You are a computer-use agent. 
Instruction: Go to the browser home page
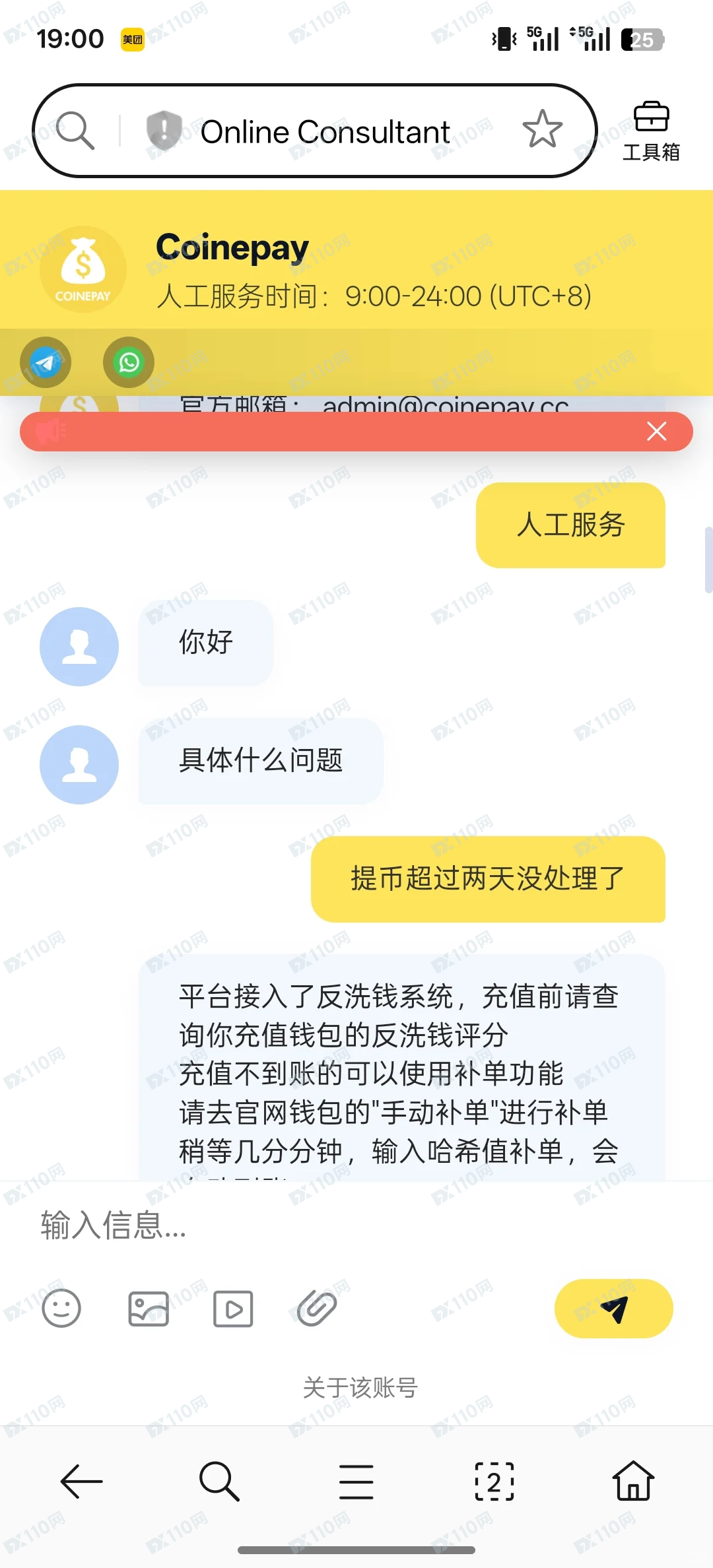click(x=633, y=1481)
